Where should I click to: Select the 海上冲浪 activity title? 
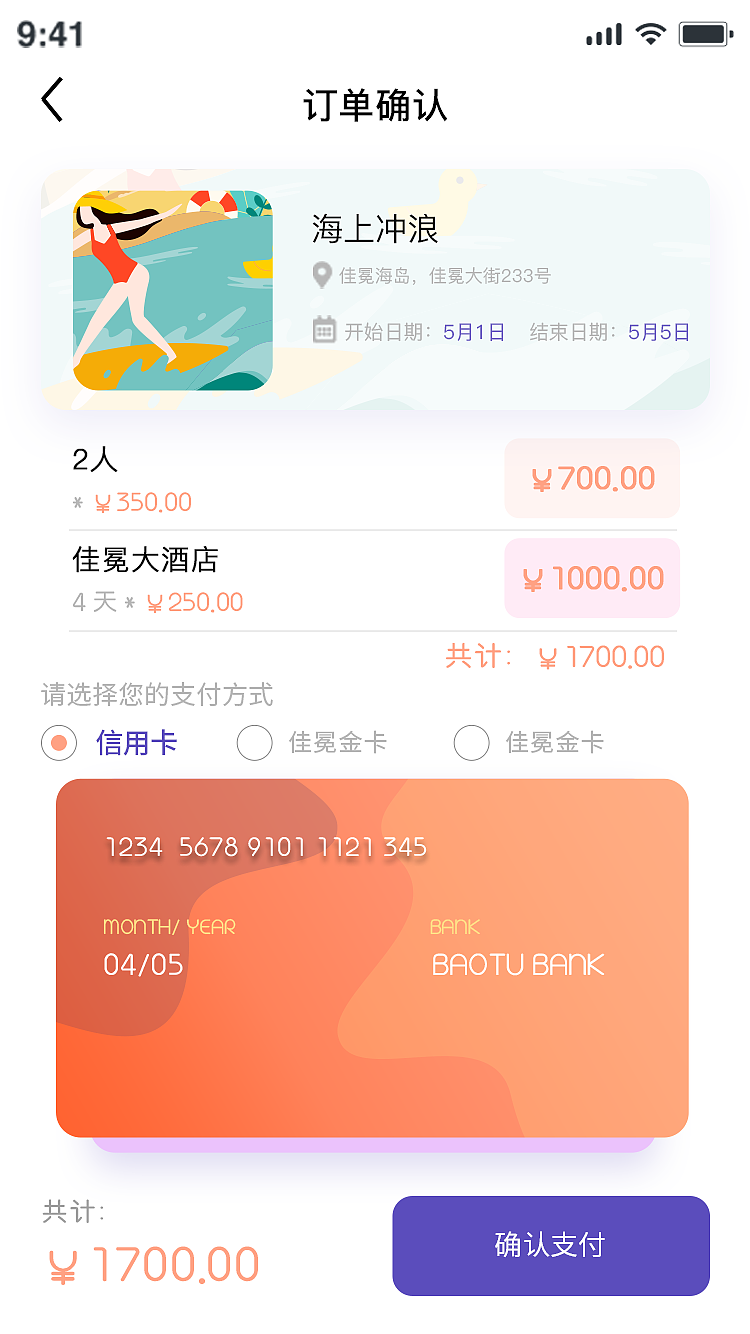tap(374, 230)
